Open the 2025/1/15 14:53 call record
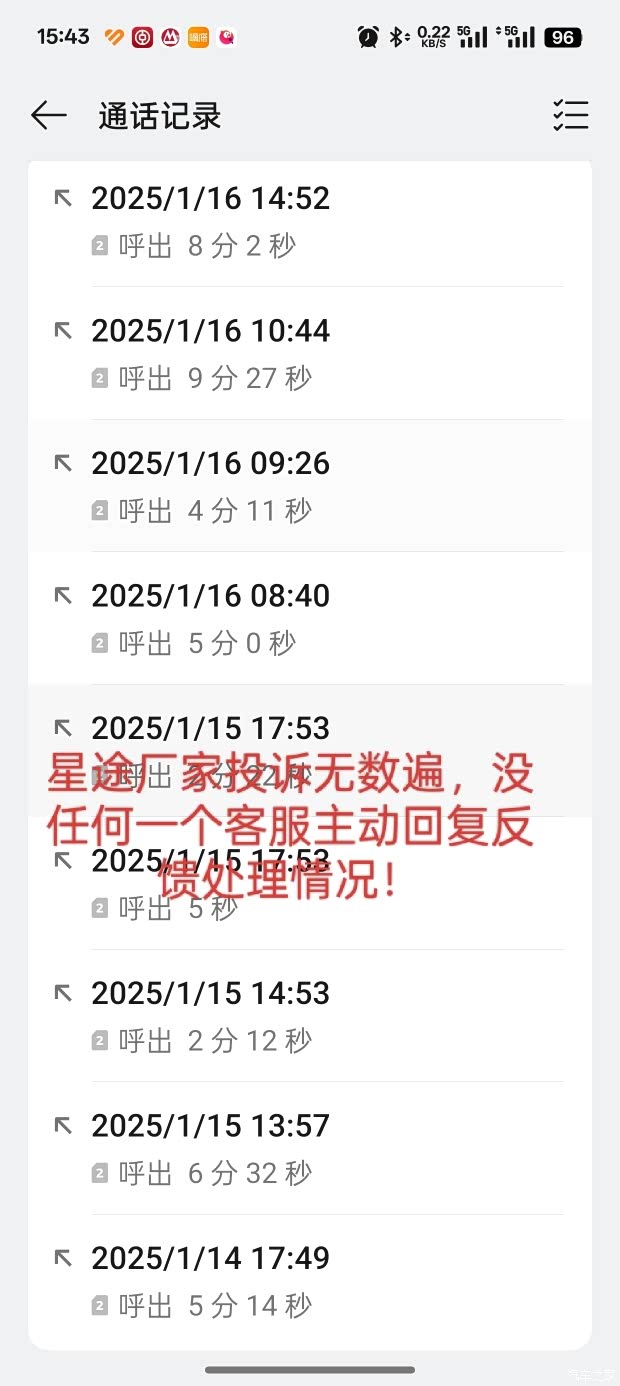 point(310,1016)
